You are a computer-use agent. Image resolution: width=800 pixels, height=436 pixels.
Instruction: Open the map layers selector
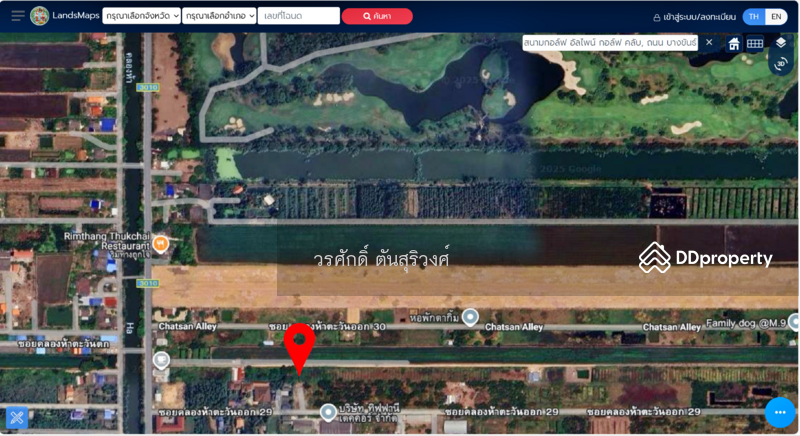(x=780, y=43)
